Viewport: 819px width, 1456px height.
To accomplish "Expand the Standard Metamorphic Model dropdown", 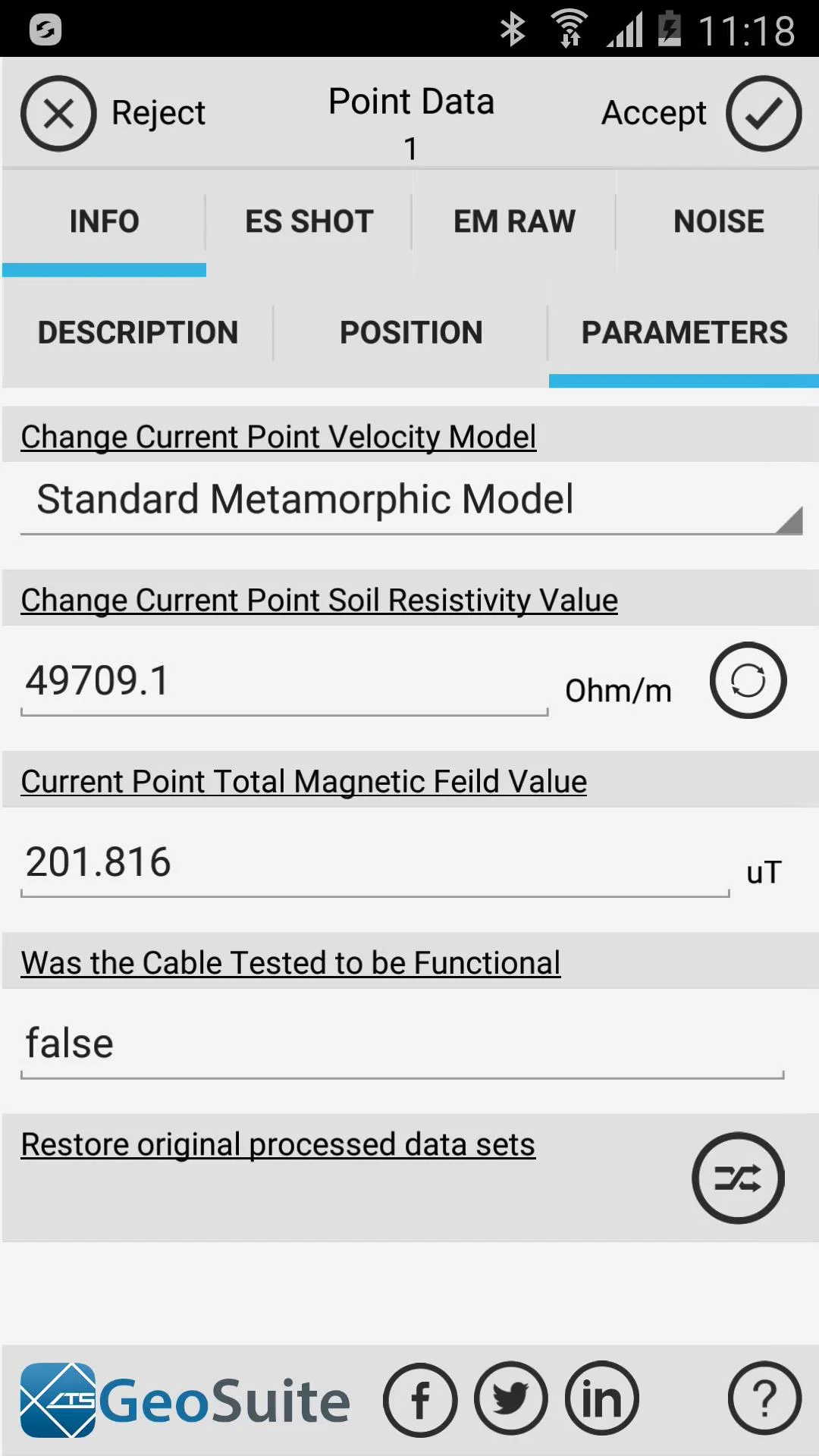I will tap(411, 500).
